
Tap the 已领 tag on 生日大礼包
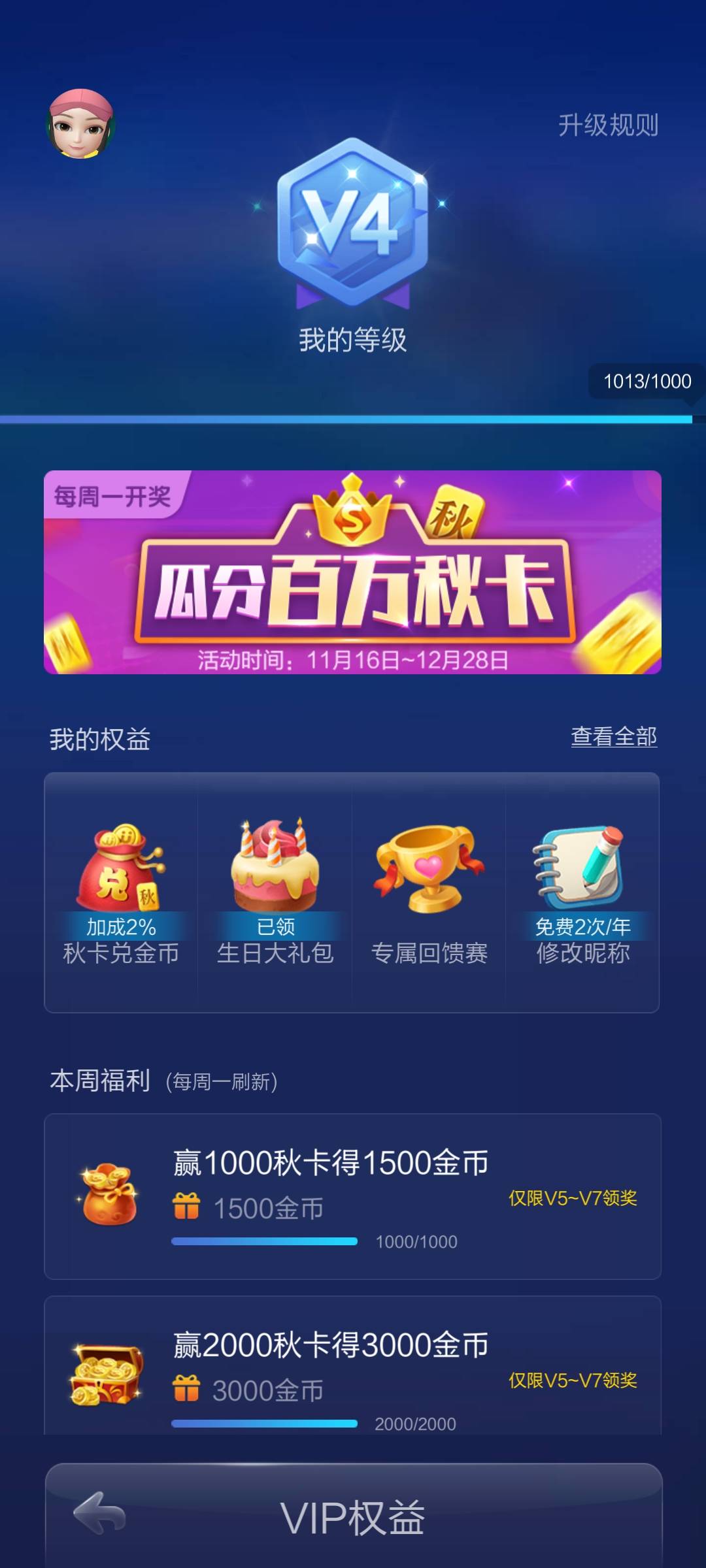tap(274, 925)
